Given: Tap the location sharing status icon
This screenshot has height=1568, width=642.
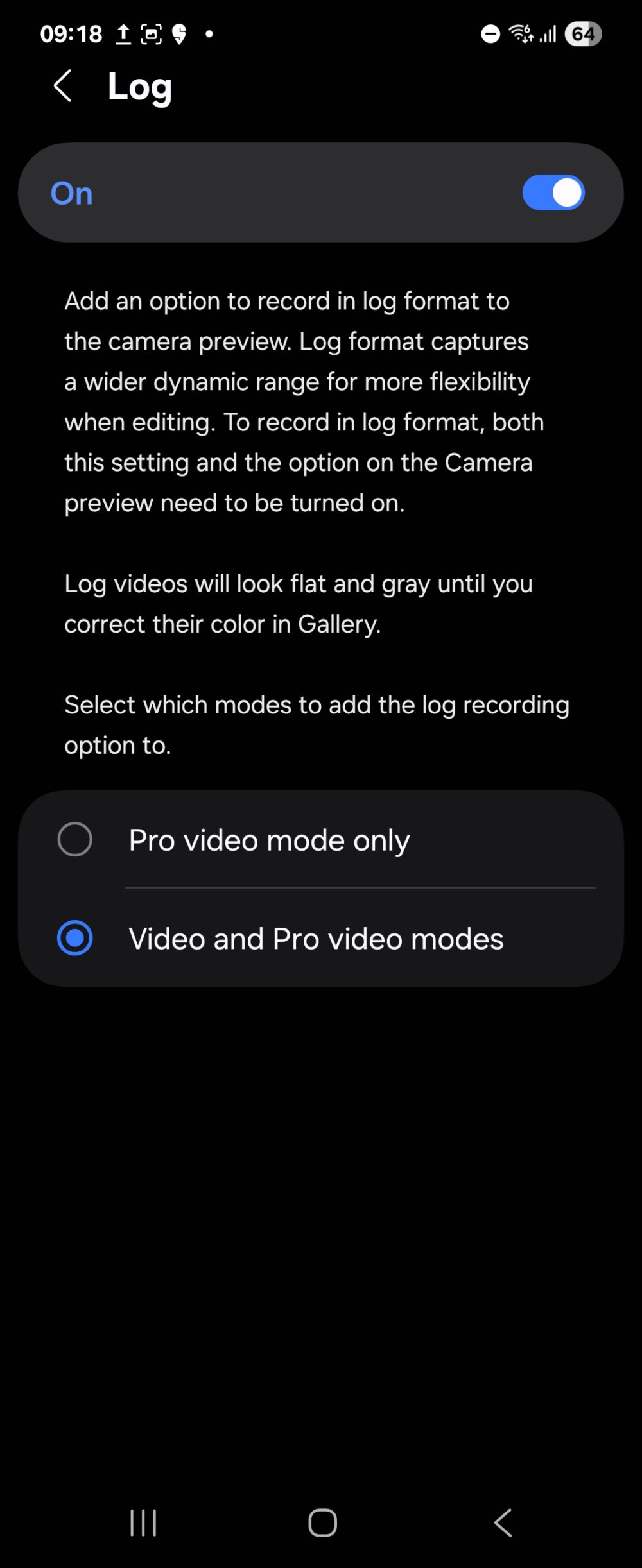Looking at the screenshot, I should point(178,33).
